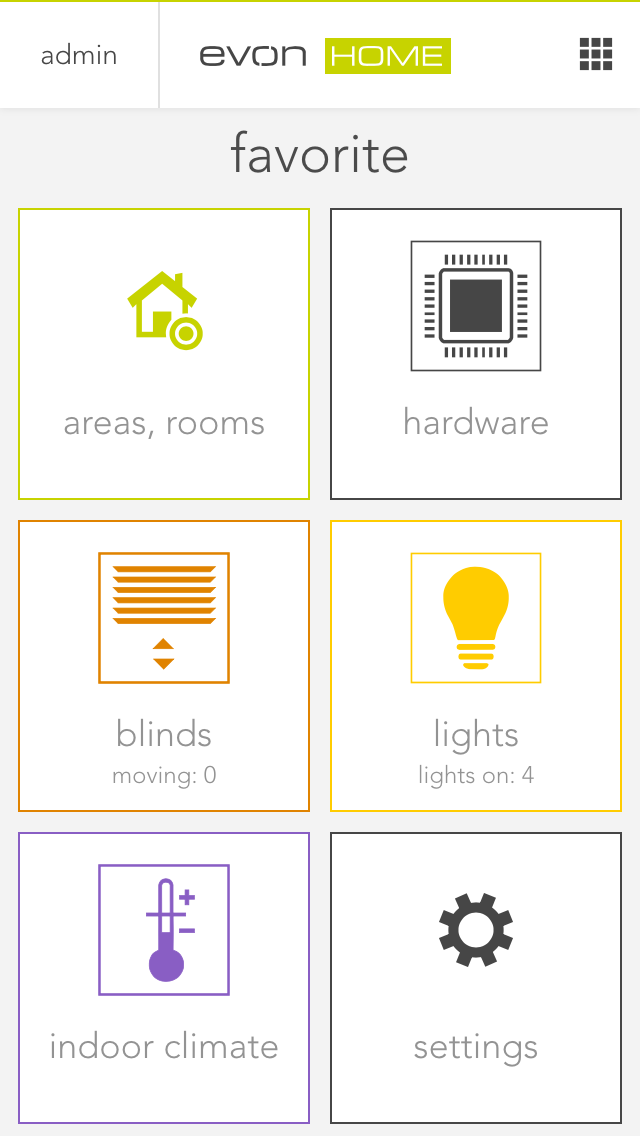Tap the admin user button
The width and height of the screenshot is (640, 1136).
(x=79, y=56)
